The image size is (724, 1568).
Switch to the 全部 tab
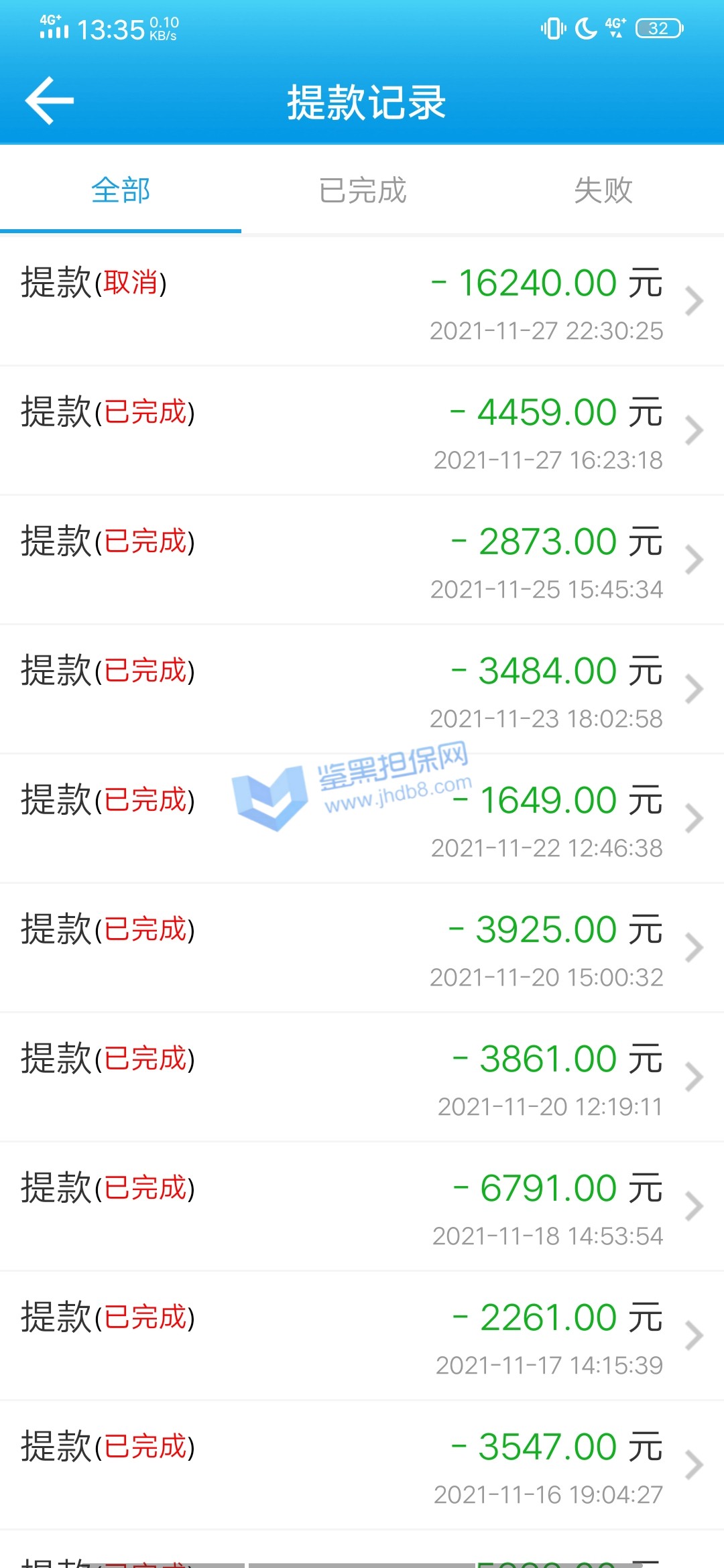pyautogui.click(x=121, y=191)
